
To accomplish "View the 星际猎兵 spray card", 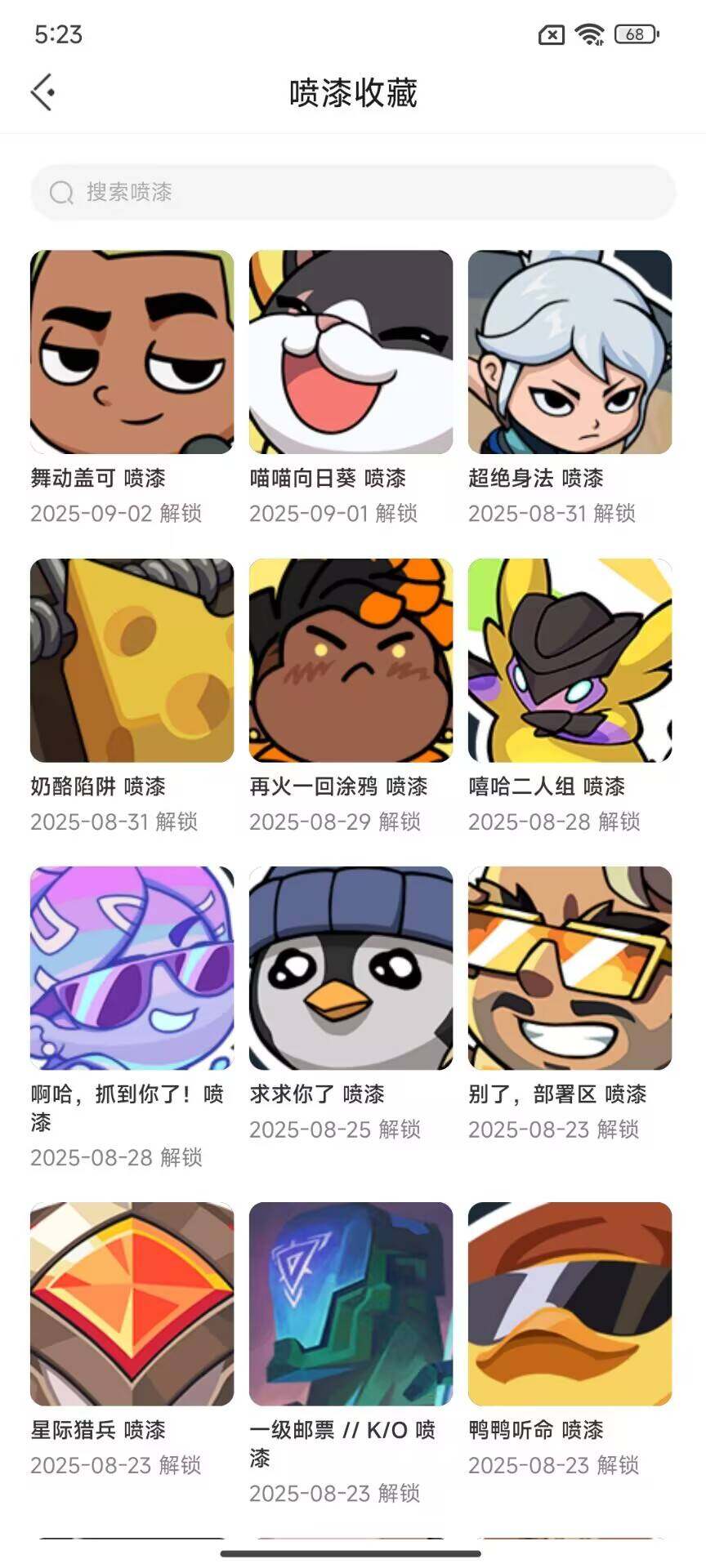I will [132, 1303].
